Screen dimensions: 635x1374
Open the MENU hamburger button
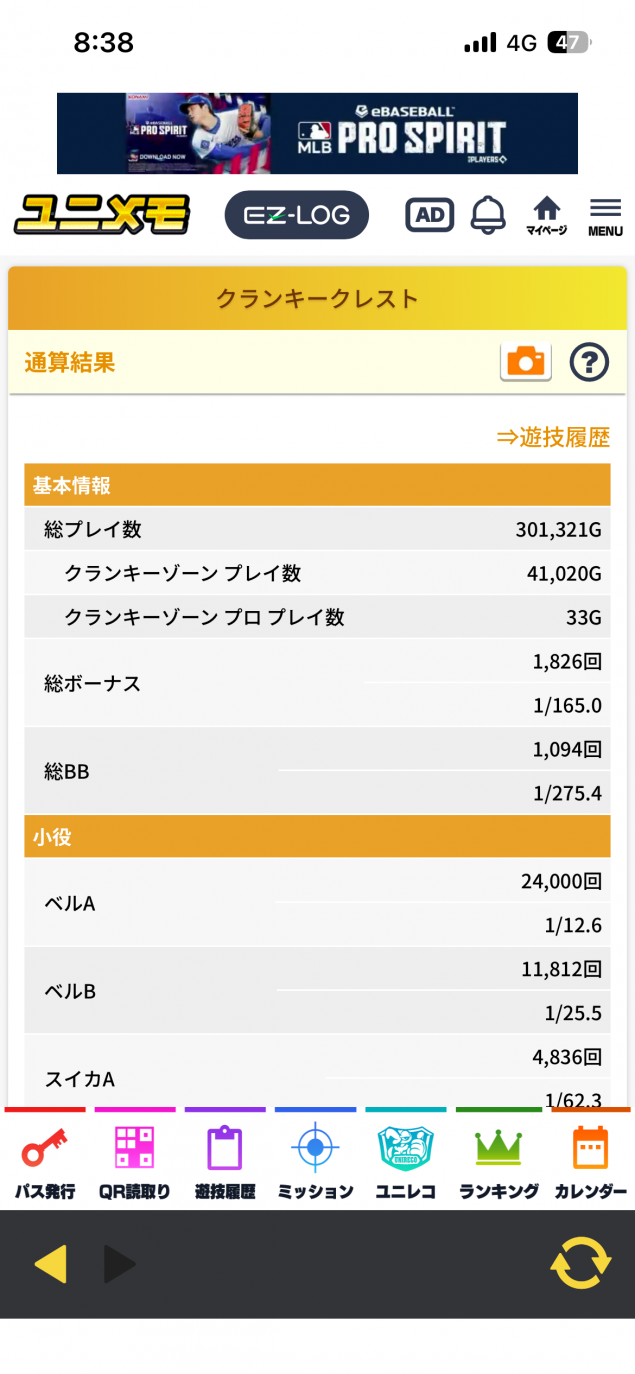(x=605, y=215)
